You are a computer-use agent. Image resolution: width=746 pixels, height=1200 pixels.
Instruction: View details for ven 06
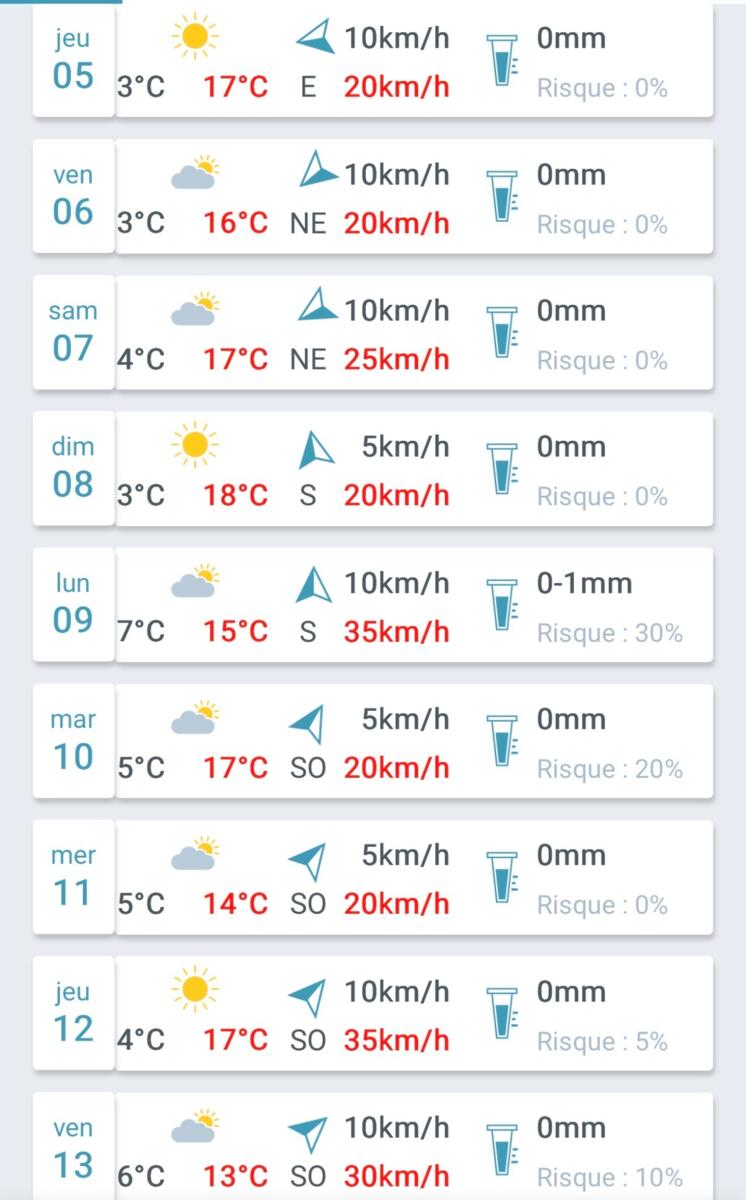point(372,197)
